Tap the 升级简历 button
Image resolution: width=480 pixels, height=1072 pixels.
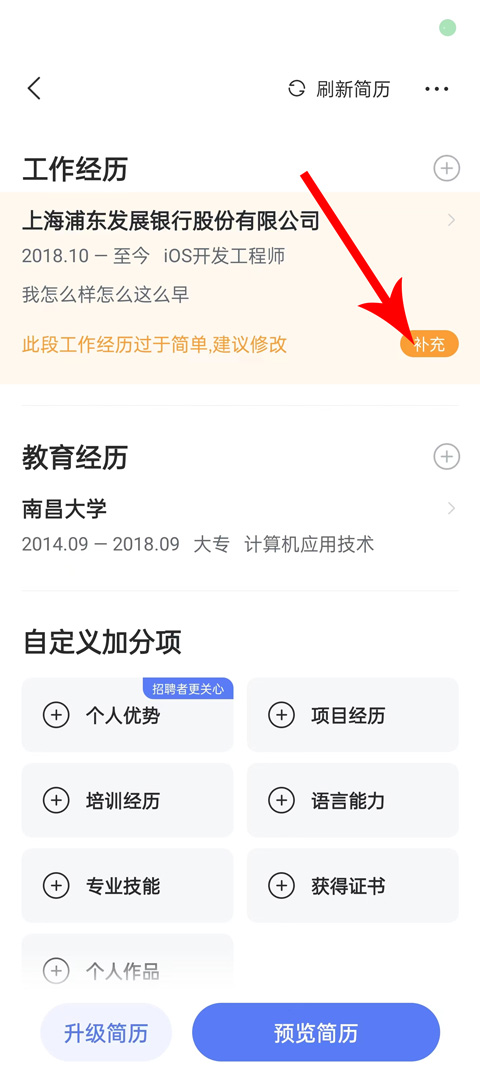pyautogui.click(x=106, y=1032)
